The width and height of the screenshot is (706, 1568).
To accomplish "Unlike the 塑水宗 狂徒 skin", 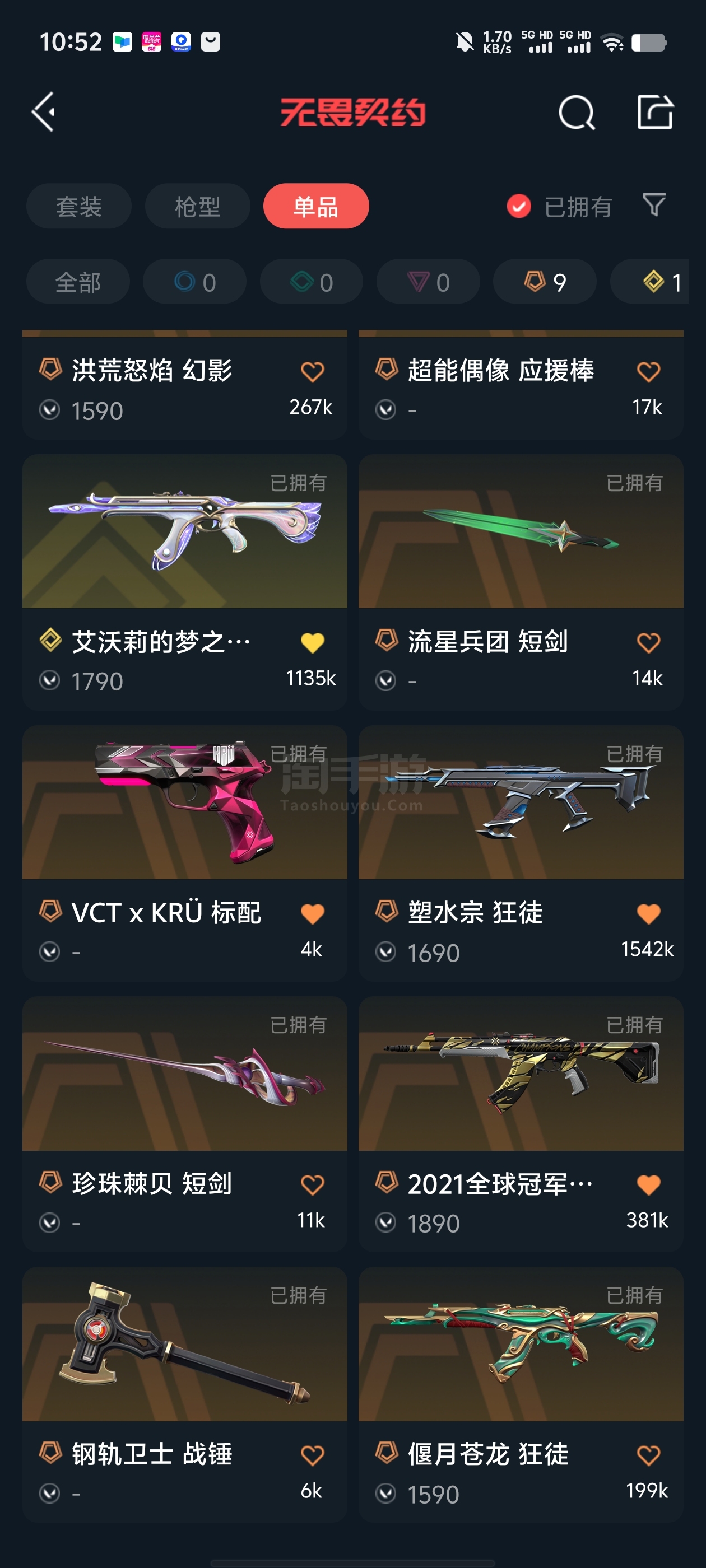I will click(x=648, y=914).
